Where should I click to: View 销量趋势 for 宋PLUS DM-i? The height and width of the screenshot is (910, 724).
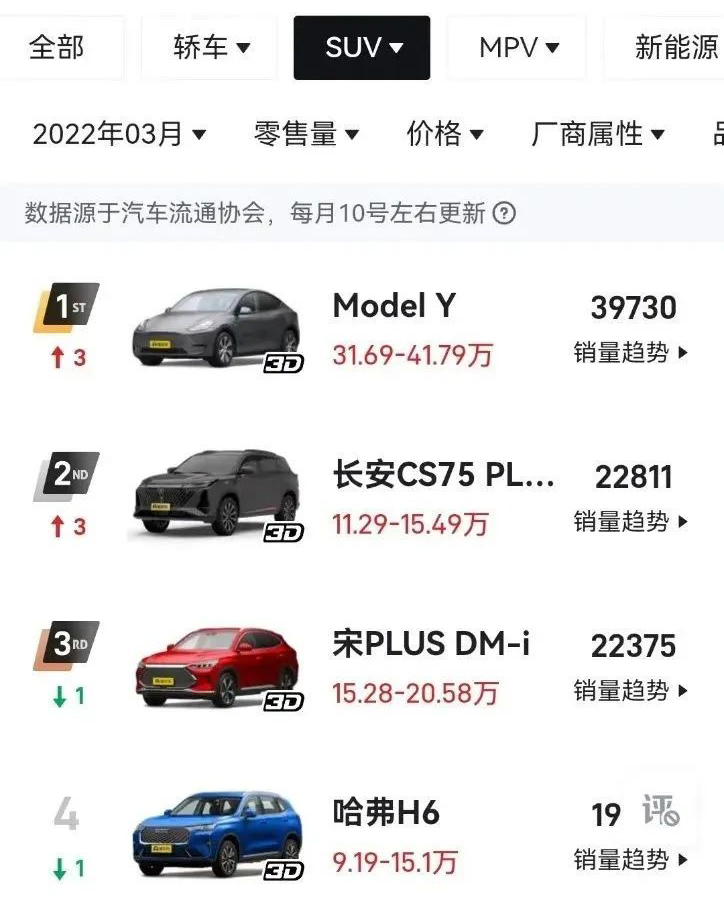click(x=631, y=691)
